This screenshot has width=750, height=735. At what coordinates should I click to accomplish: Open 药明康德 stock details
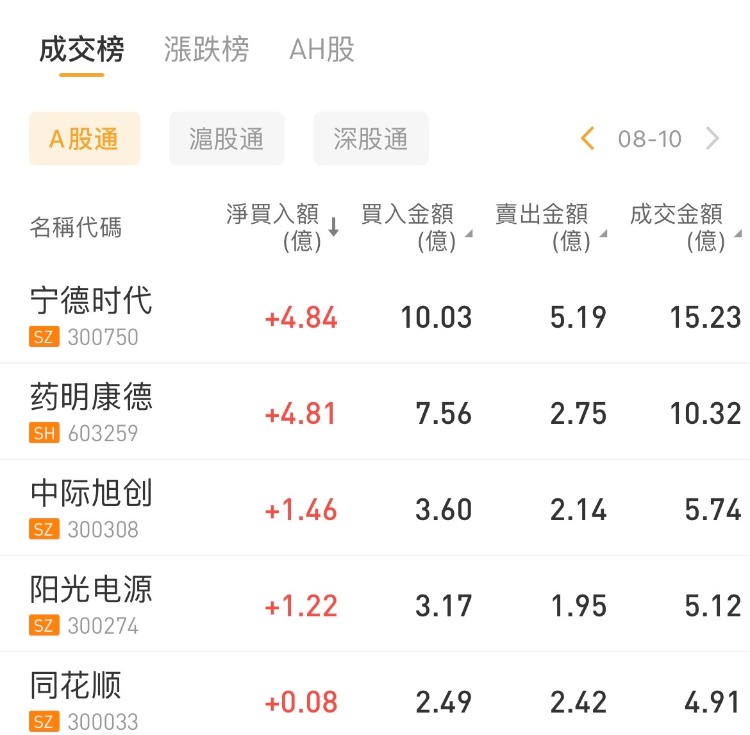point(91,411)
